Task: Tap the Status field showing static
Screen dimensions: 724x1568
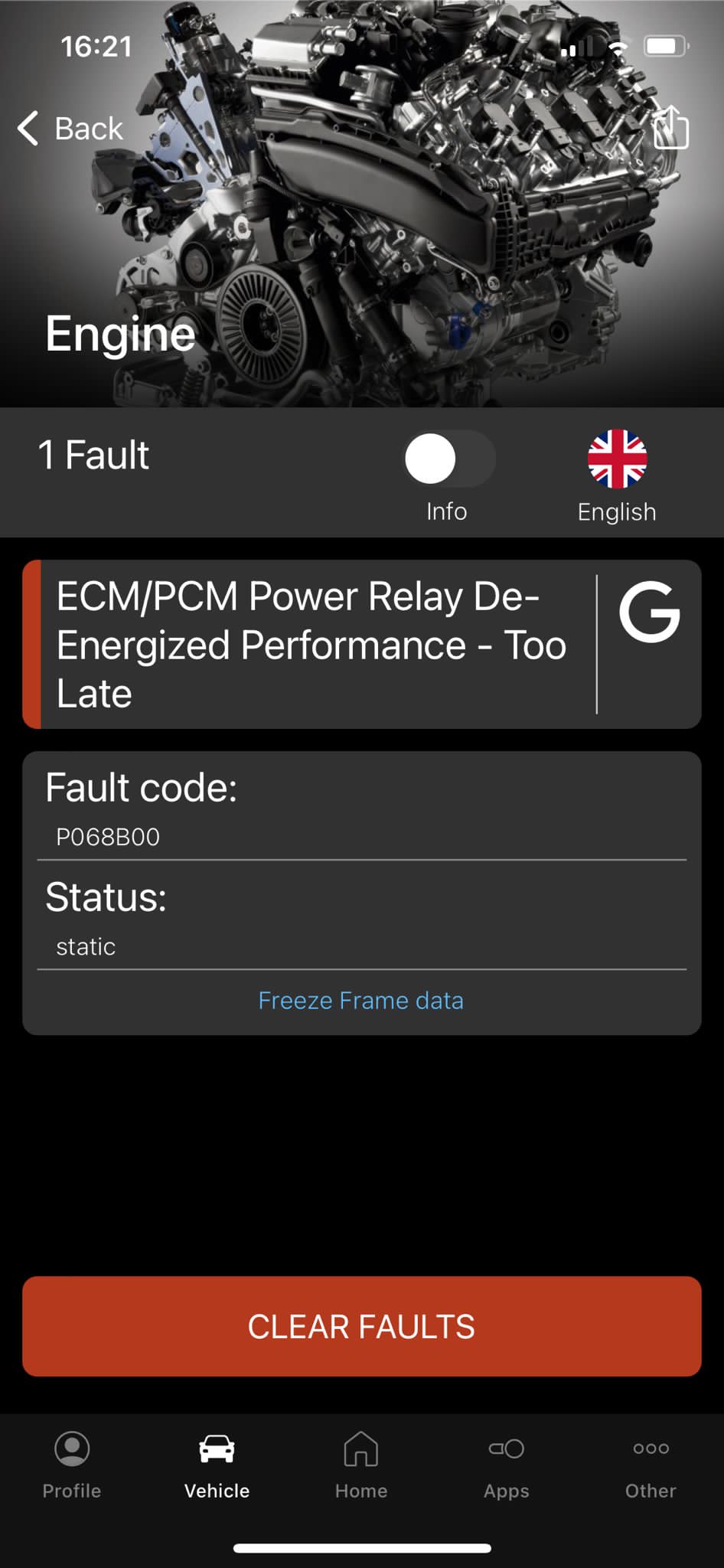Action: tap(86, 946)
